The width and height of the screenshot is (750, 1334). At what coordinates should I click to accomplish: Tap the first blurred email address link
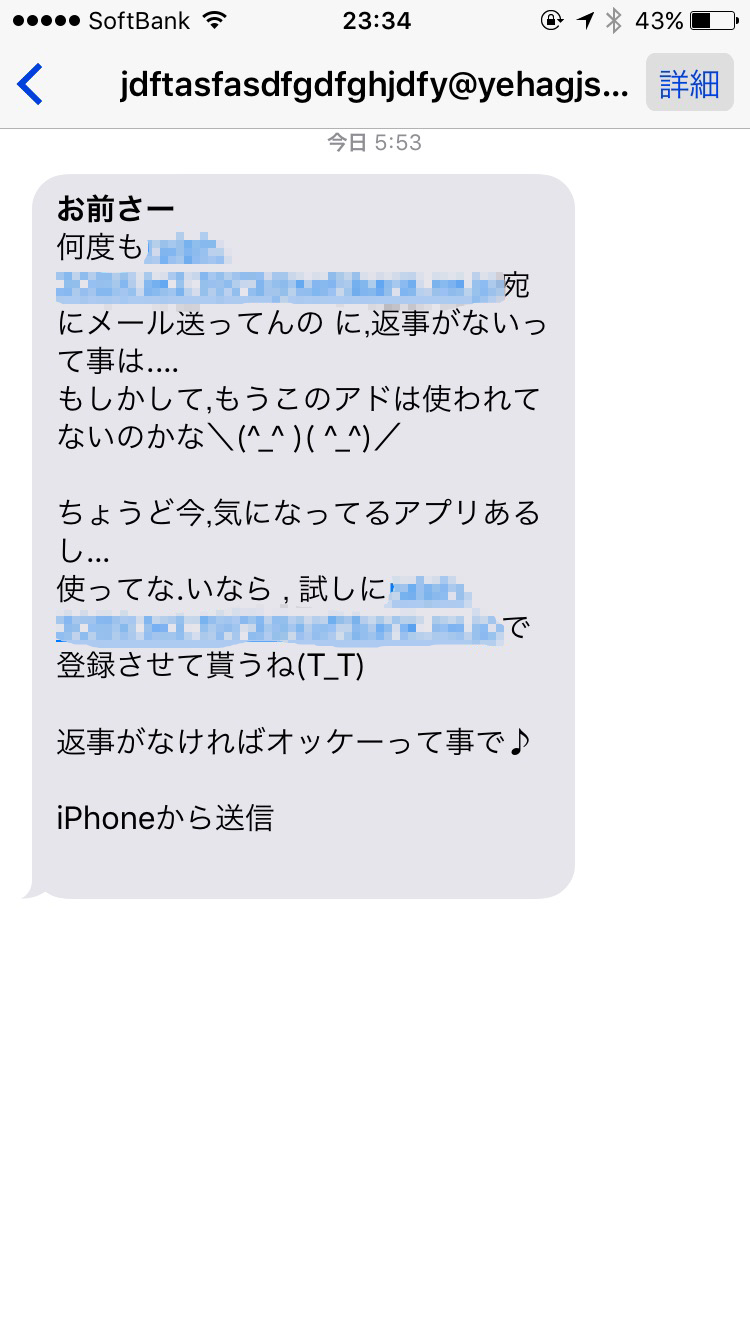pos(279,285)
